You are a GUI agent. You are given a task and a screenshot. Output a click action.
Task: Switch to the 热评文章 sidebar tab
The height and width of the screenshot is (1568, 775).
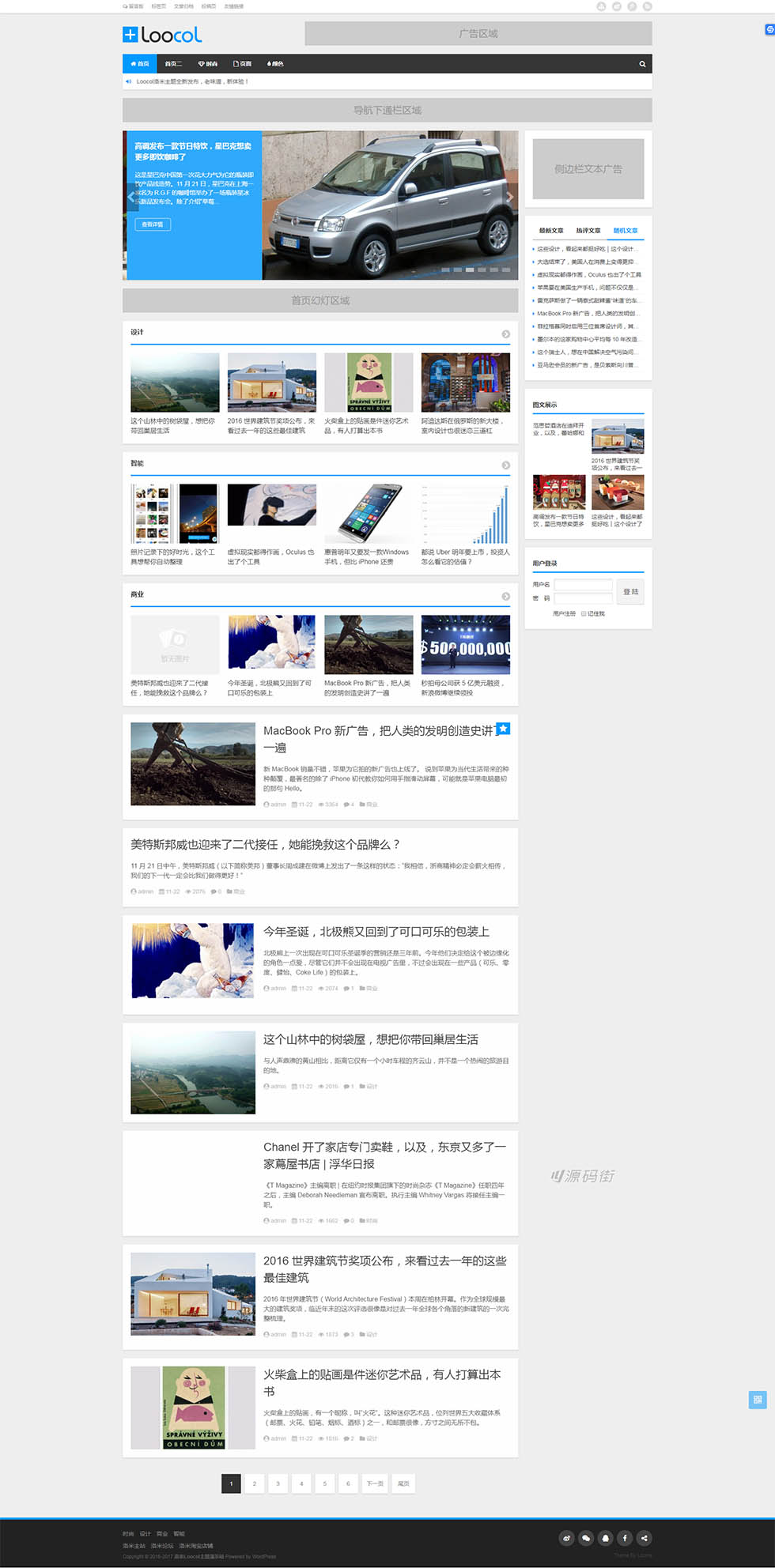click(588, 231)
